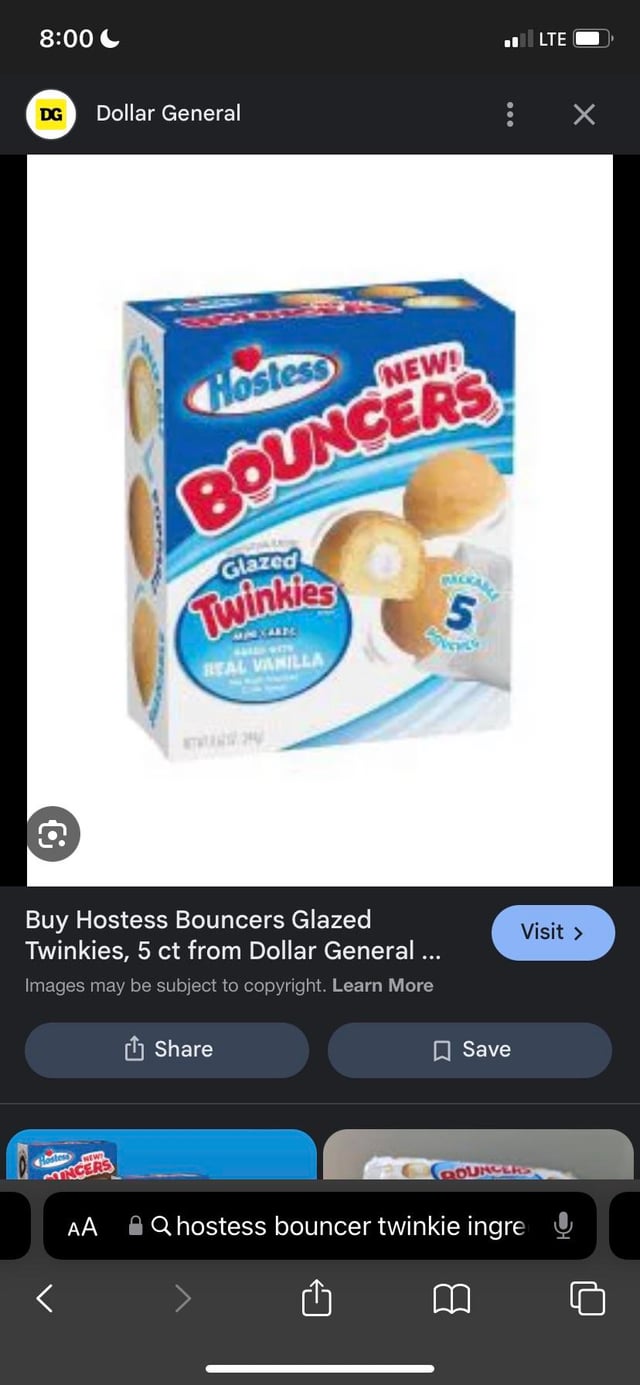Visit the Dollar General page
The width and height of the screenshot is (640, 1385).
coord(552,932)
